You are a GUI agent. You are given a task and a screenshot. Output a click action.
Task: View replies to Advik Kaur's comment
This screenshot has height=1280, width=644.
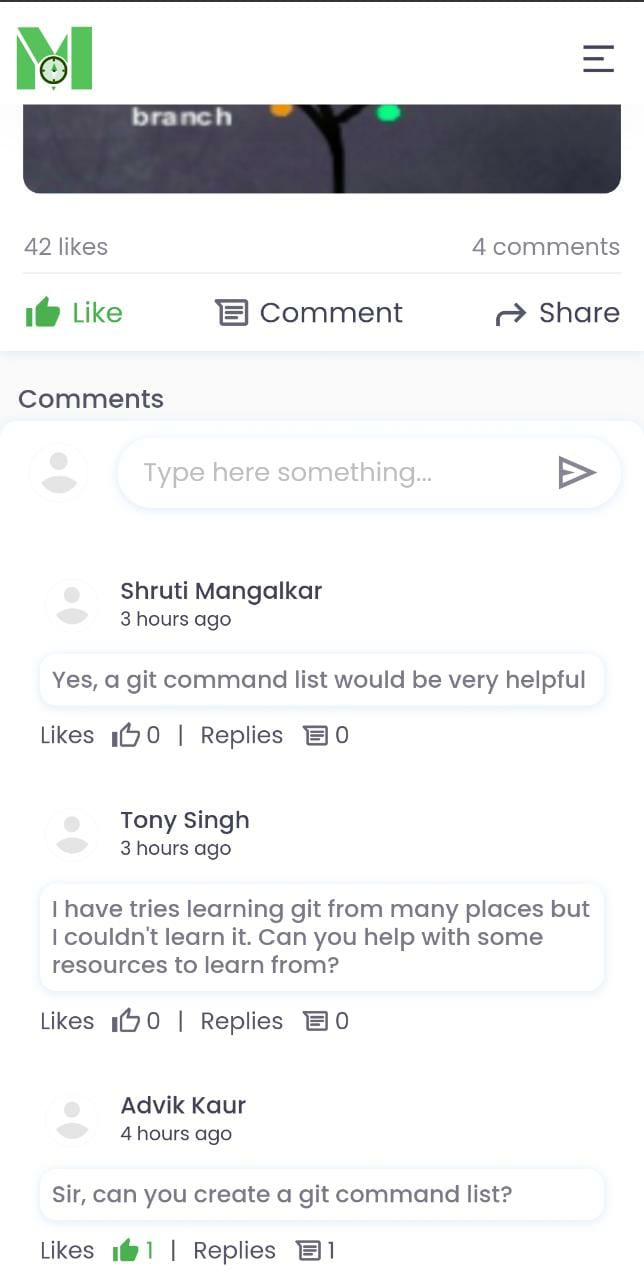tap(309, 1250)
